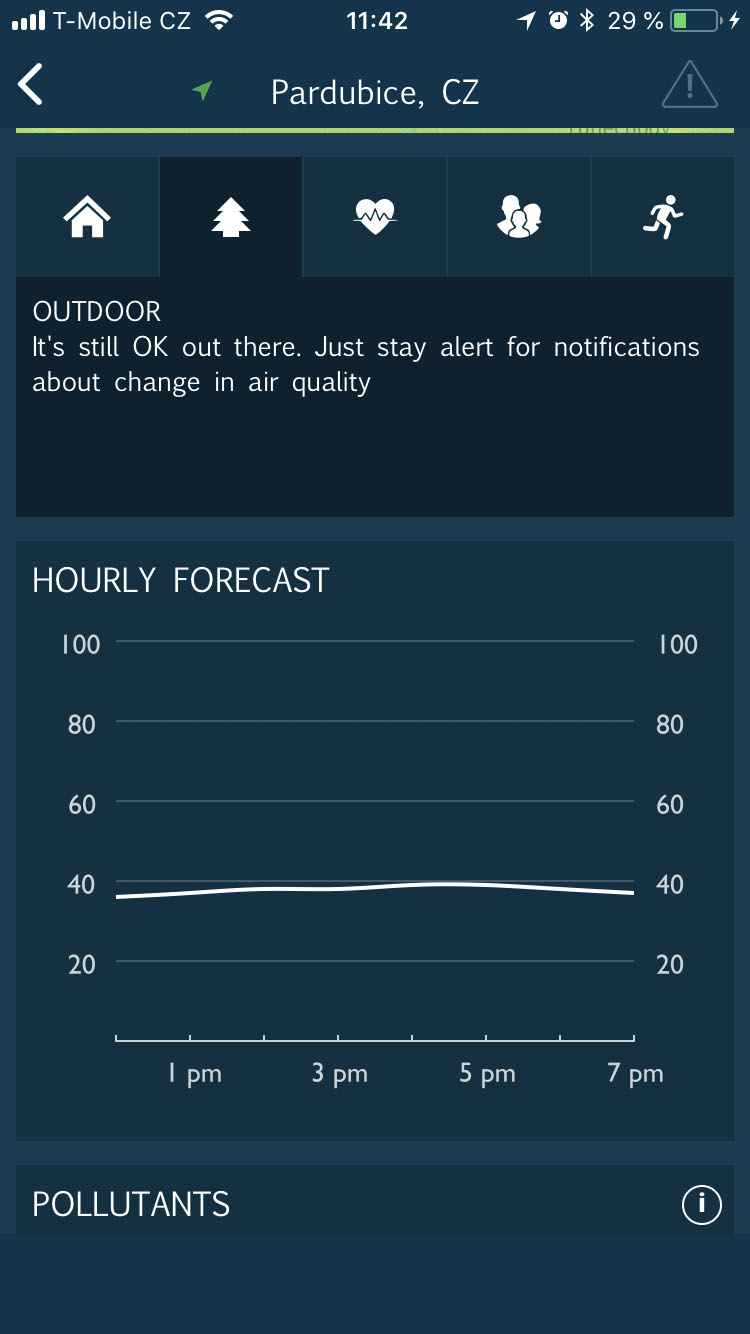Select the outdoor tree tab
Viewport: 750px width, 1334px height.
pyautogui.click(x=231, y=216)
